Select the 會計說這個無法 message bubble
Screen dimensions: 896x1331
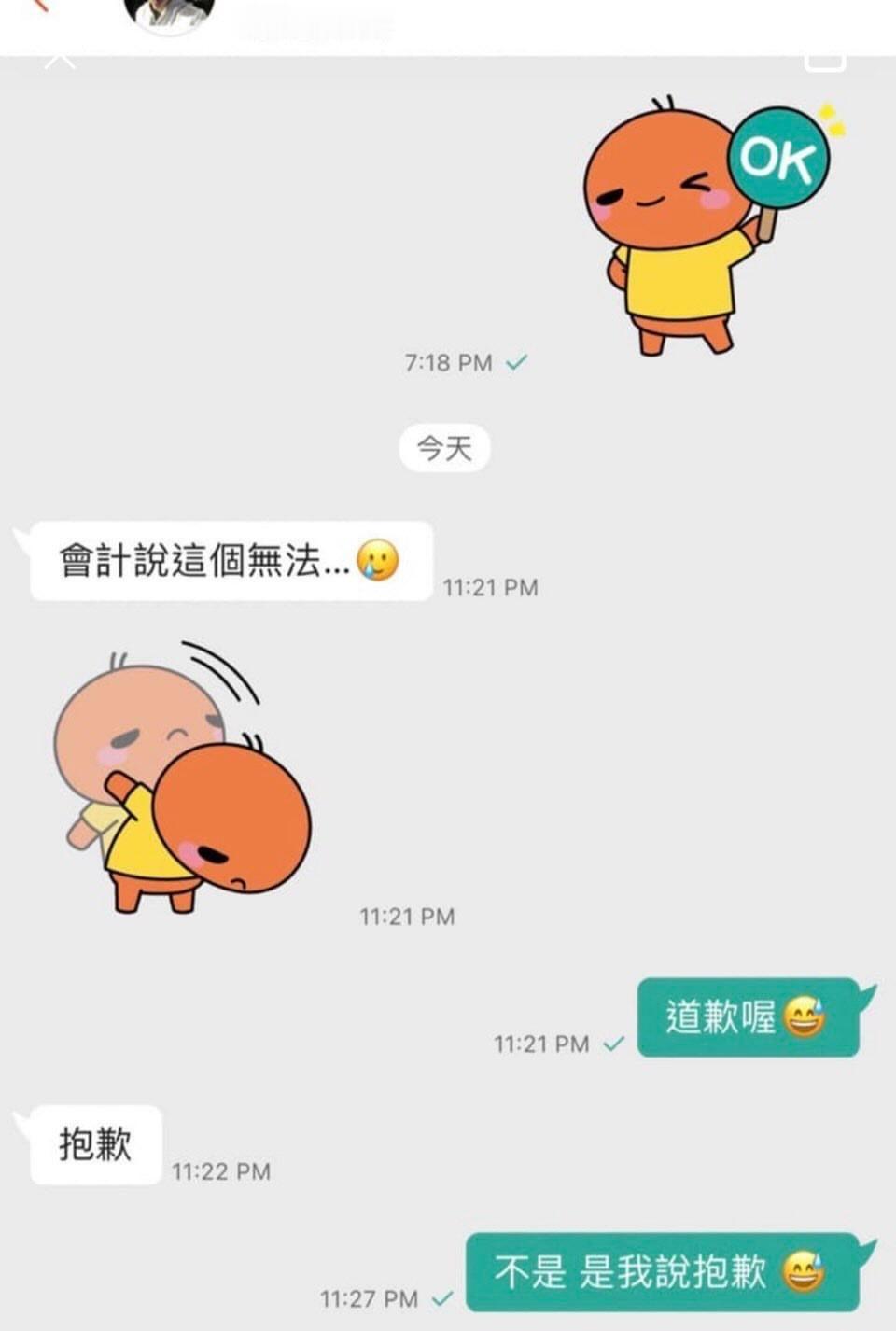[224, 558]
